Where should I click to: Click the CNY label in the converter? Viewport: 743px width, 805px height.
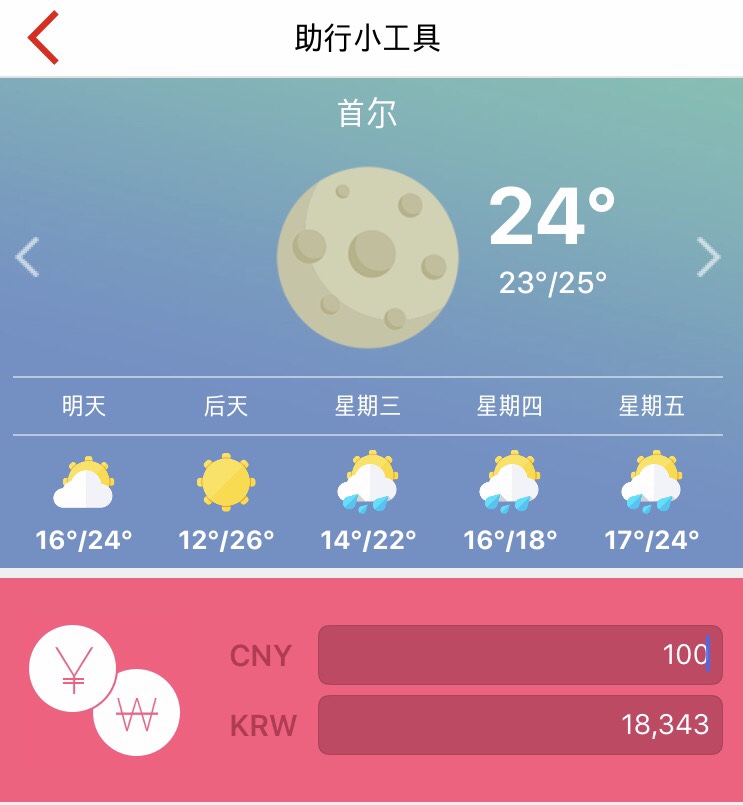coord(259,657)
